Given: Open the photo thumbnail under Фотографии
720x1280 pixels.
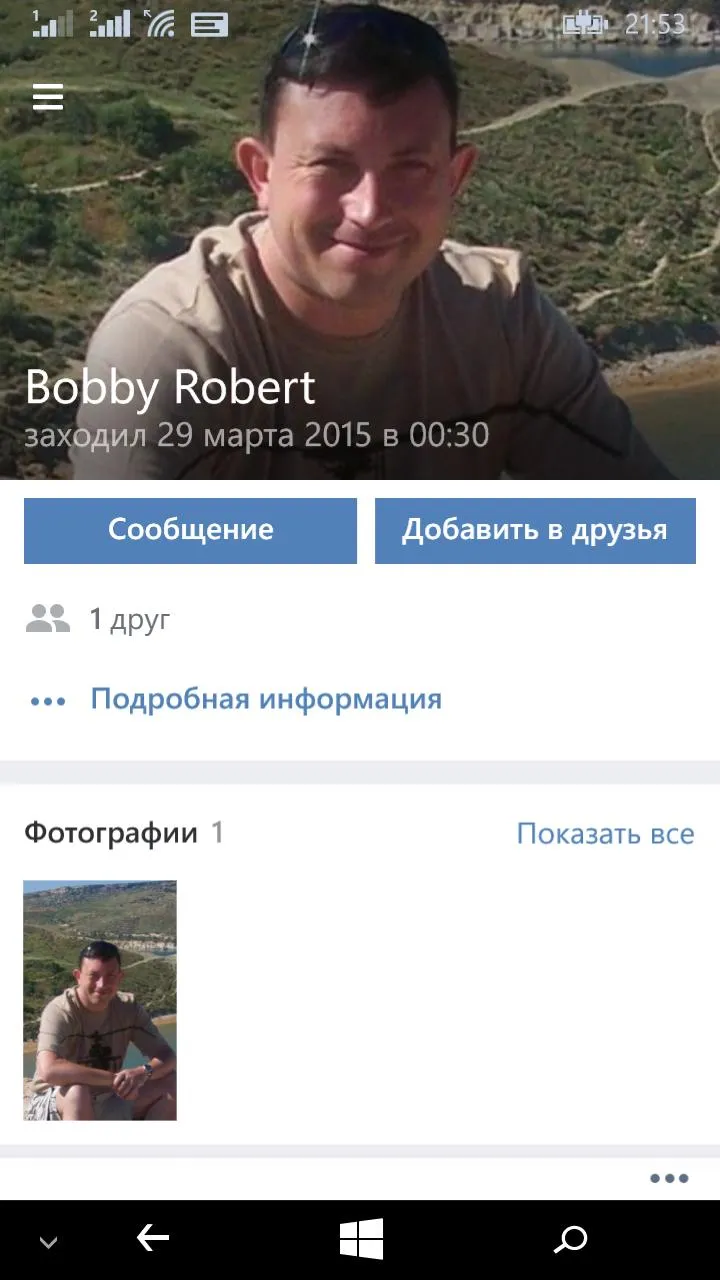Looking at the screenshot, I should click(x=100, y=1000).
